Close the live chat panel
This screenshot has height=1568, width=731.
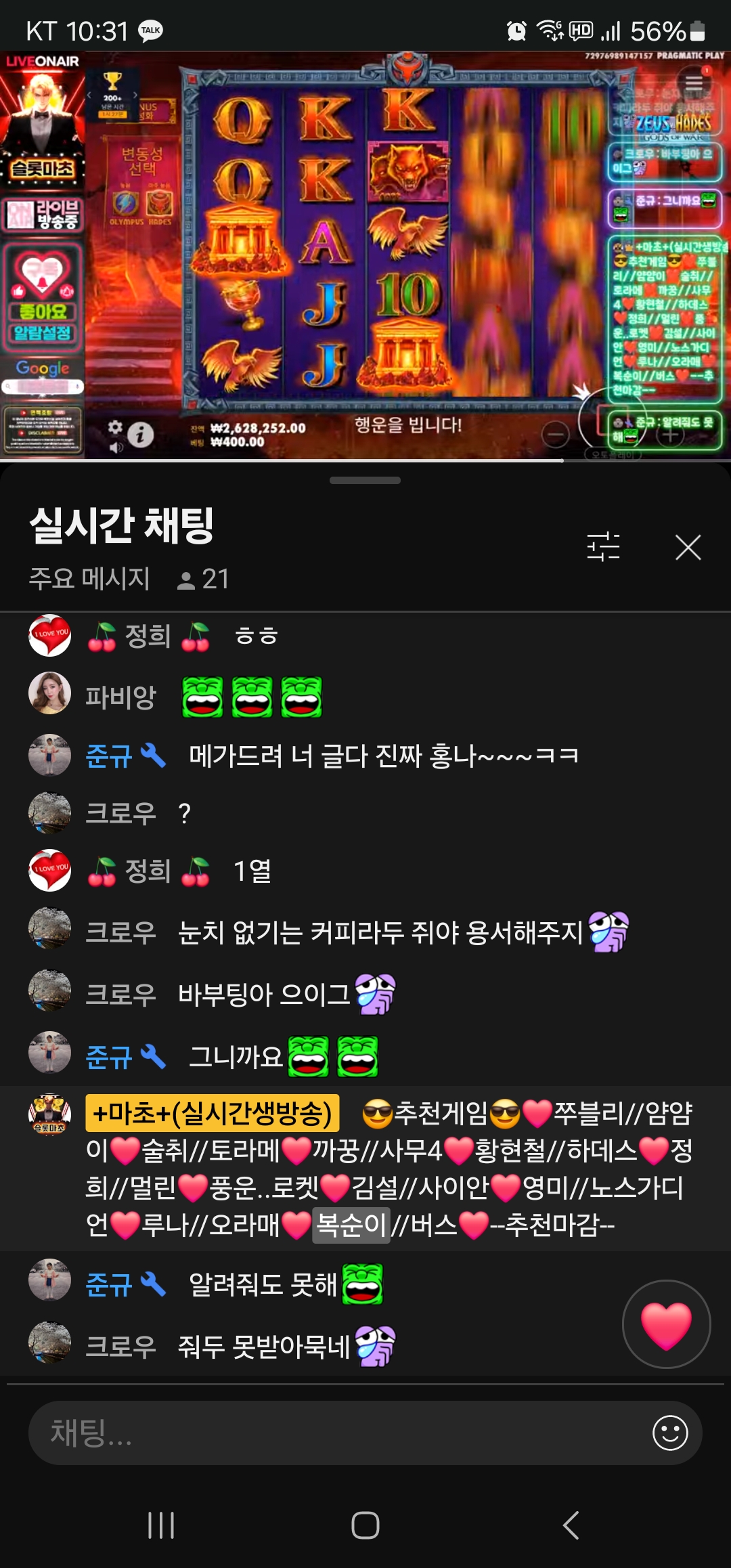coord(688,547)
